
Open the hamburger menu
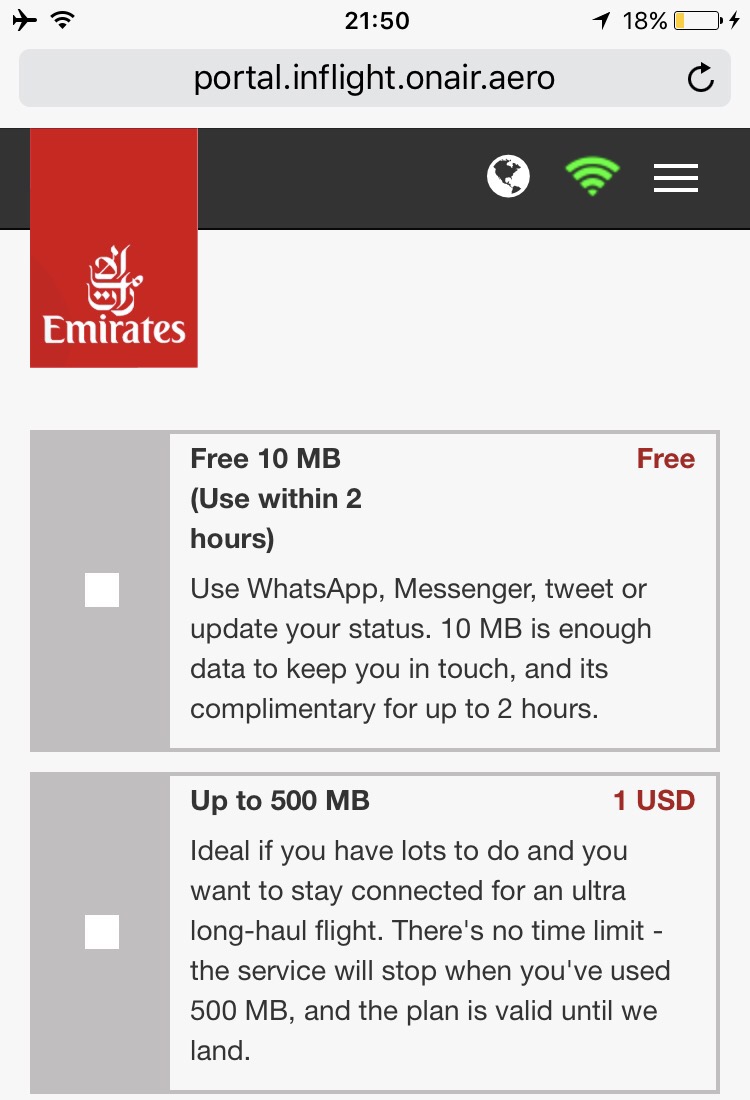[x=676, y=178]
